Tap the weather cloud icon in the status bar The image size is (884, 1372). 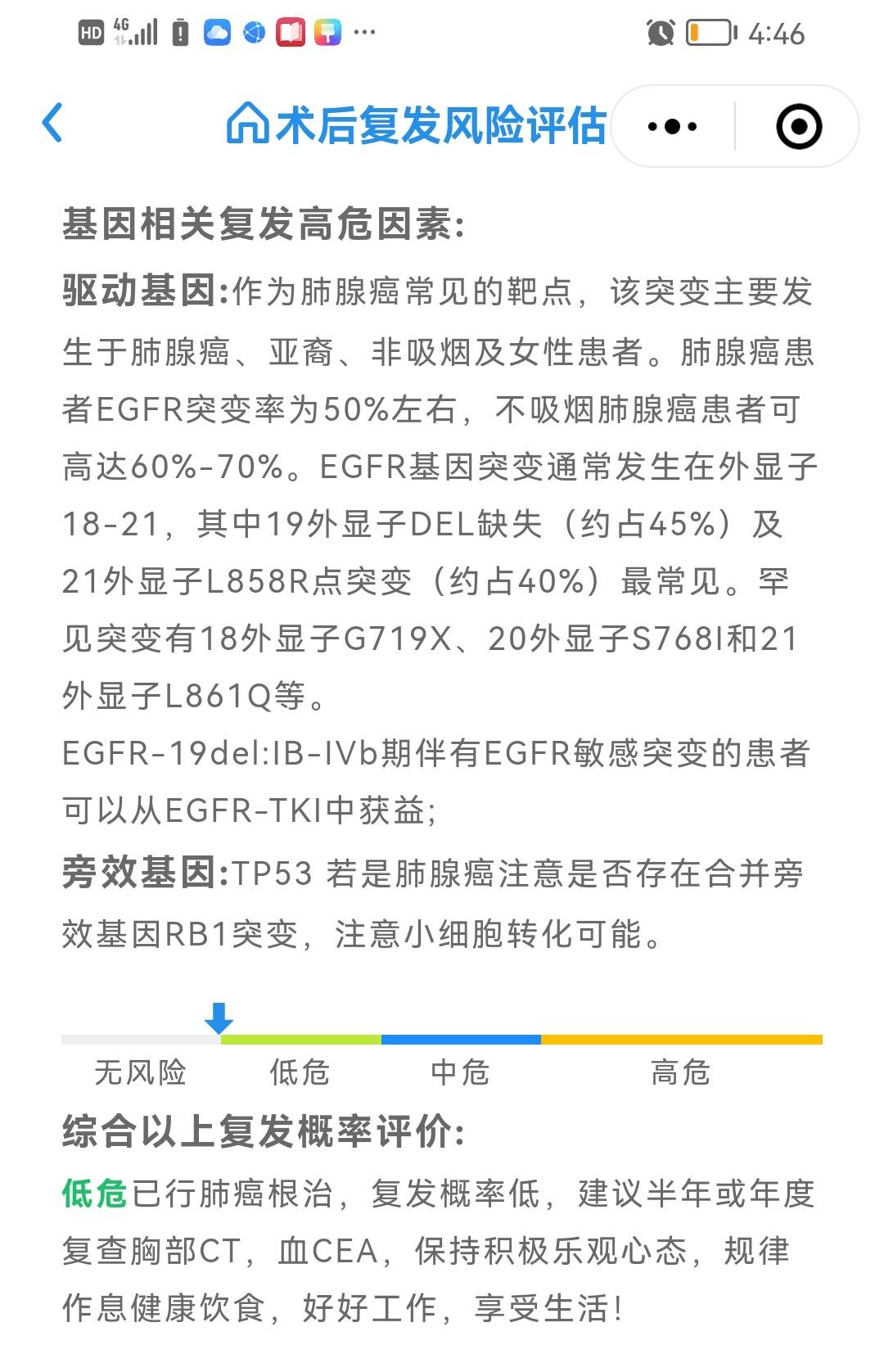[x=218, y=33]
